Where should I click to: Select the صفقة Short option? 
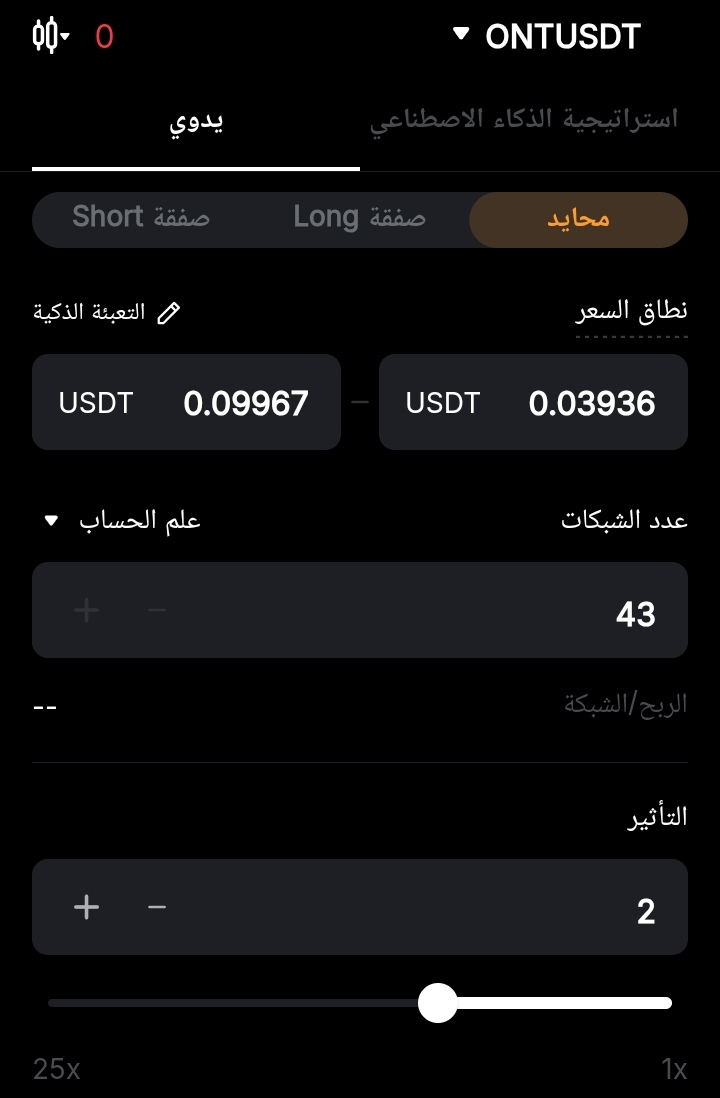(x=141, y=218)
